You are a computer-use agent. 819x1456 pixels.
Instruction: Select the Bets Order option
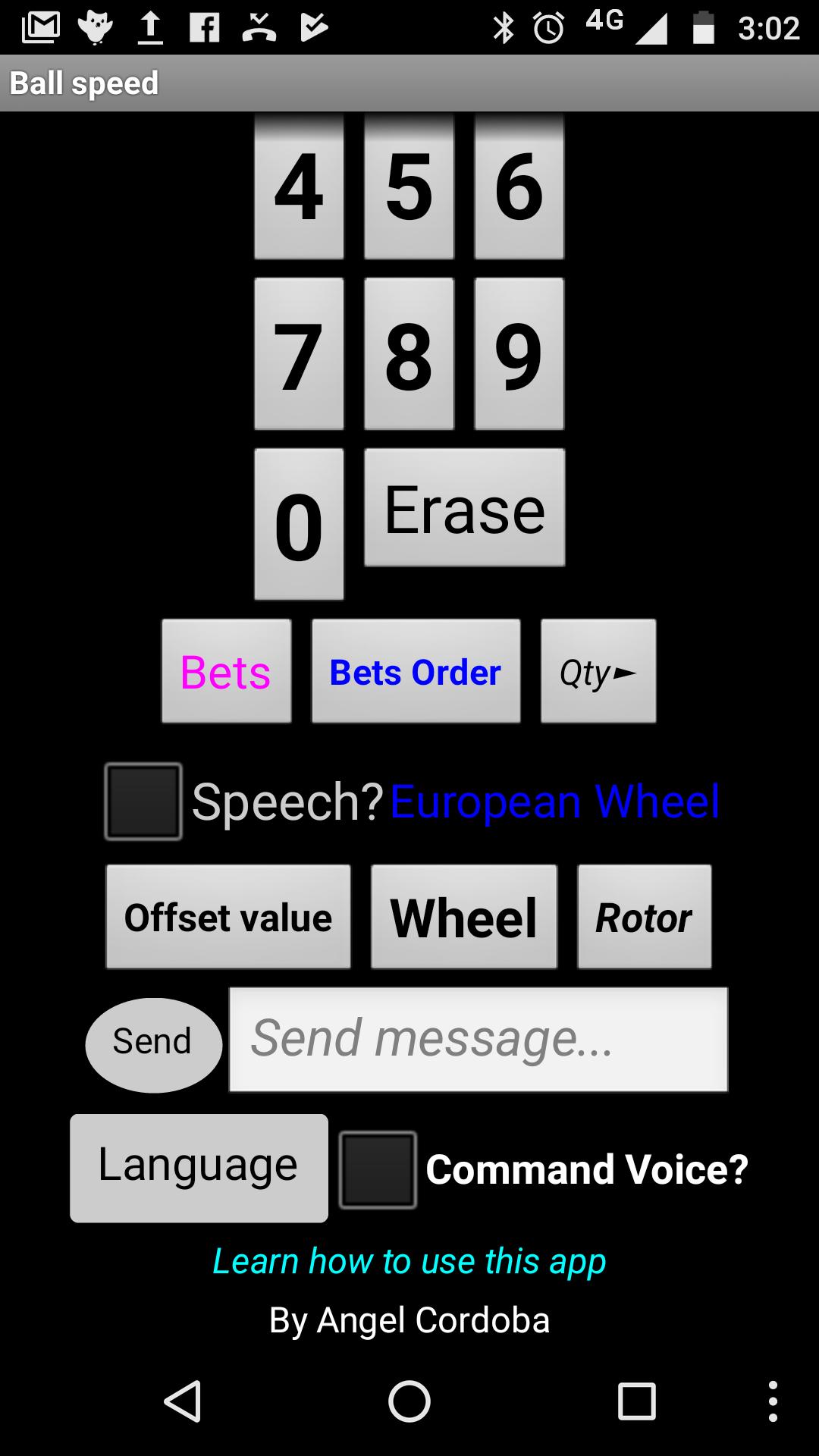[x=415, y=670]
